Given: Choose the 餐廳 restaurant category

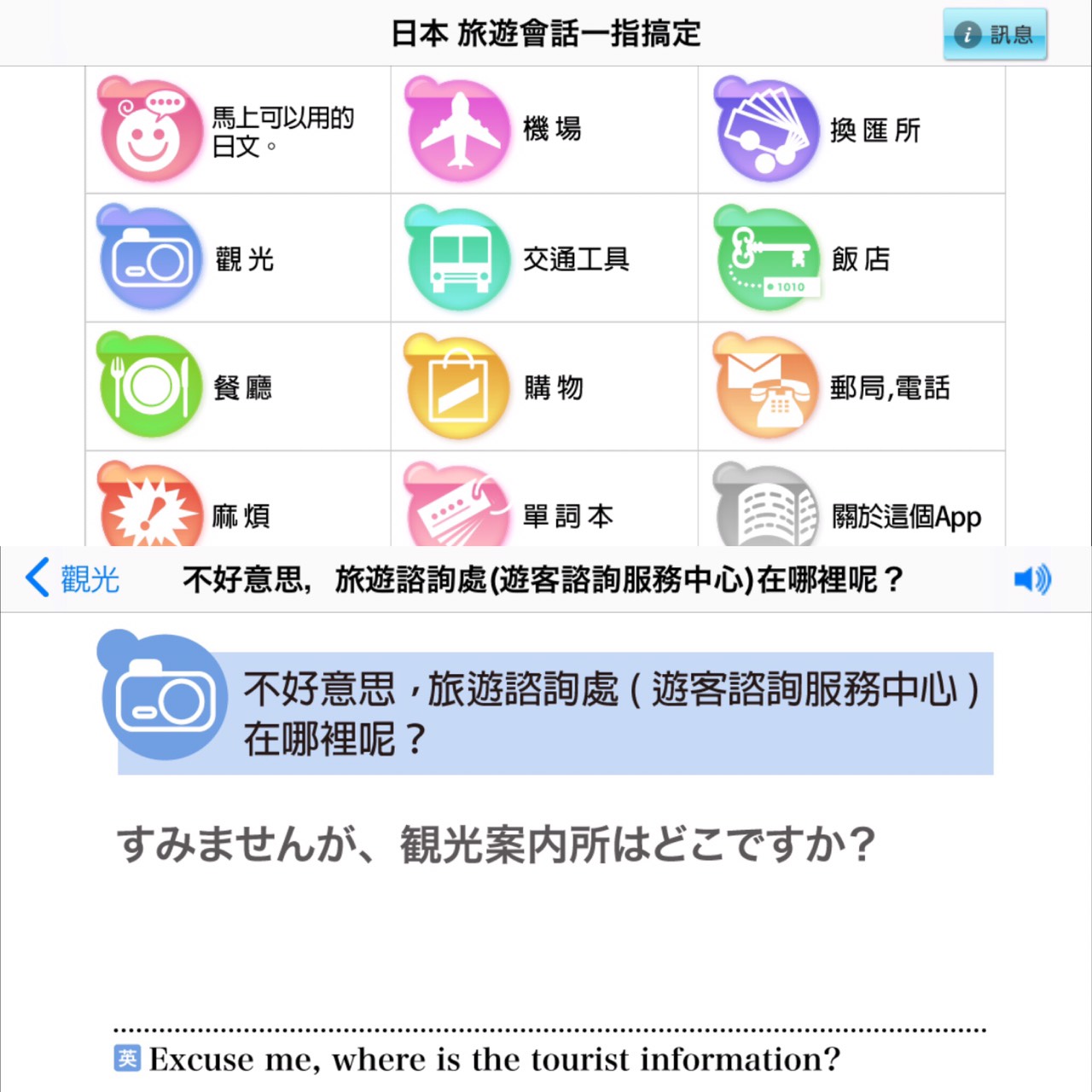Looking at the screenshot, I should [x=238, y=387].
